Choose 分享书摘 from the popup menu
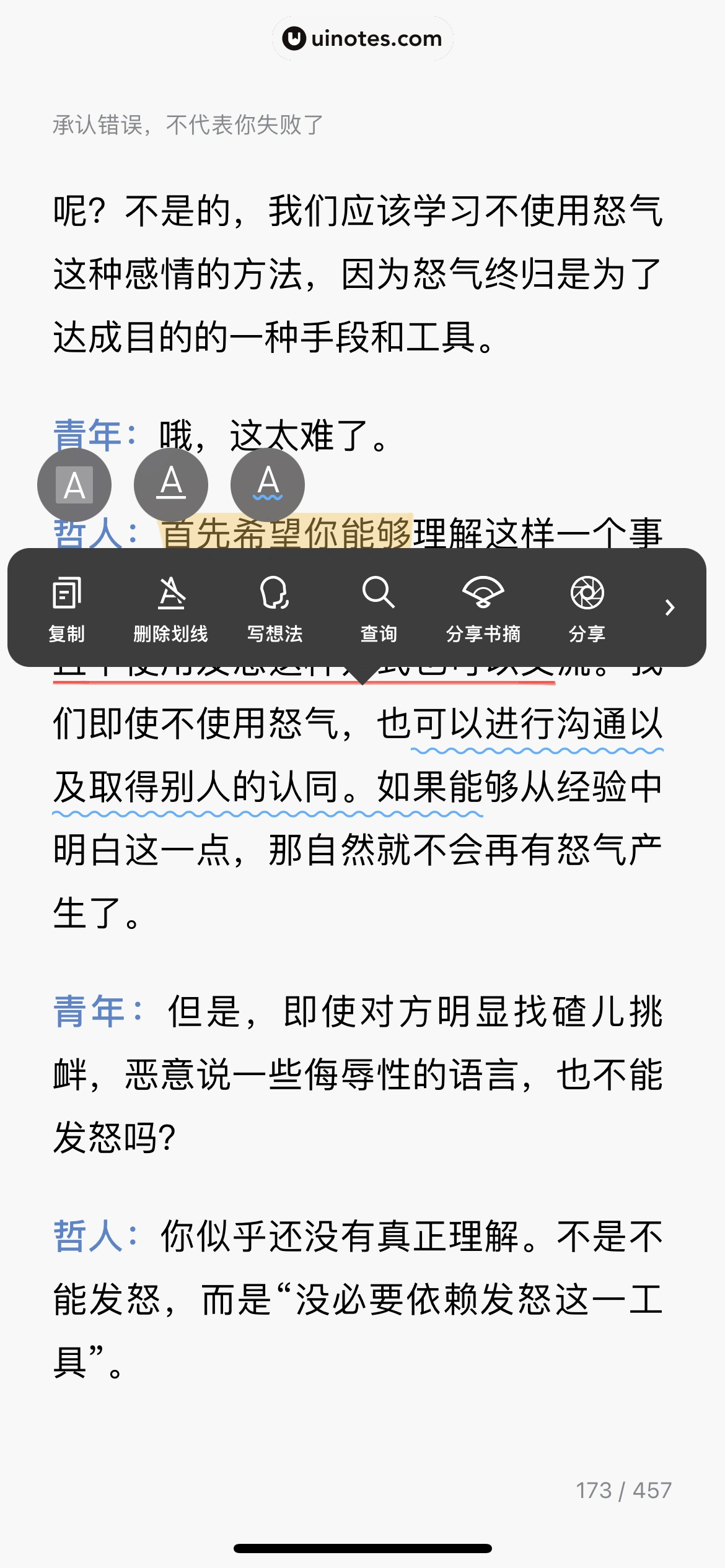725x1568 pixels. [485, 609]
